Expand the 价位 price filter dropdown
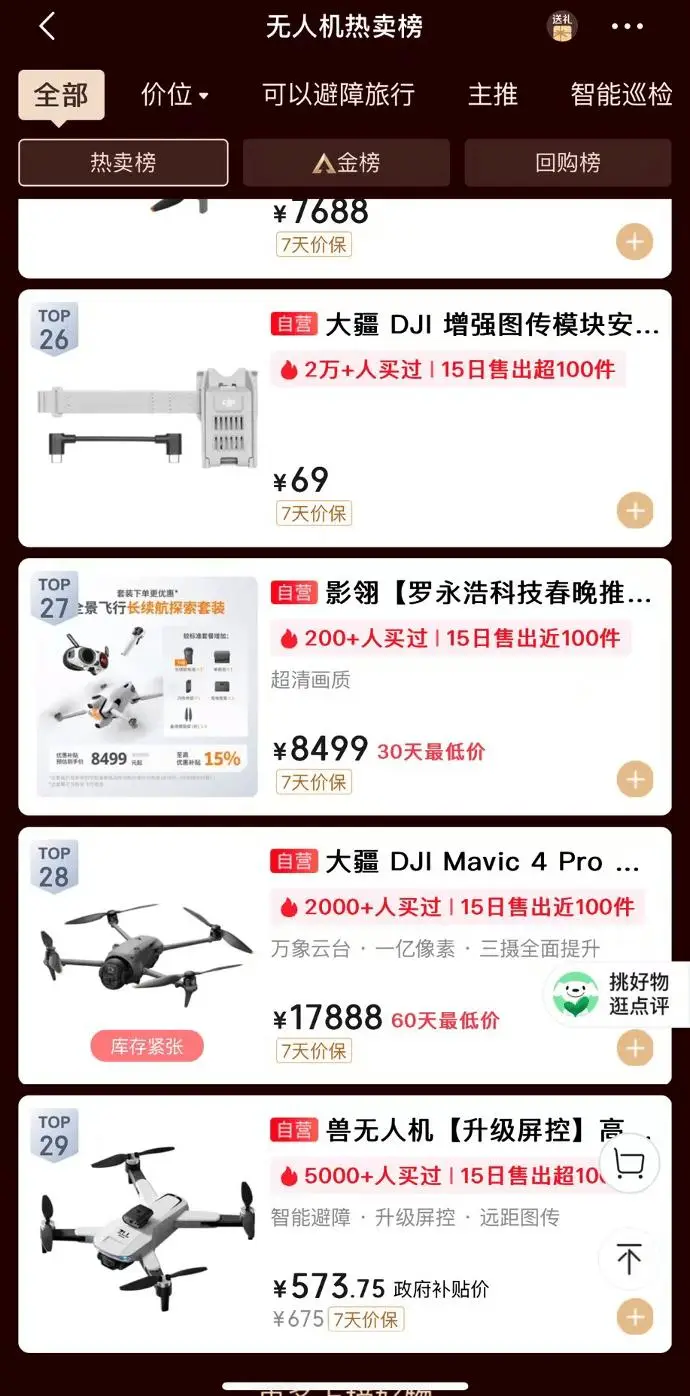The height and width of the screenshot is (1396, 690). (x=175, y=95)
